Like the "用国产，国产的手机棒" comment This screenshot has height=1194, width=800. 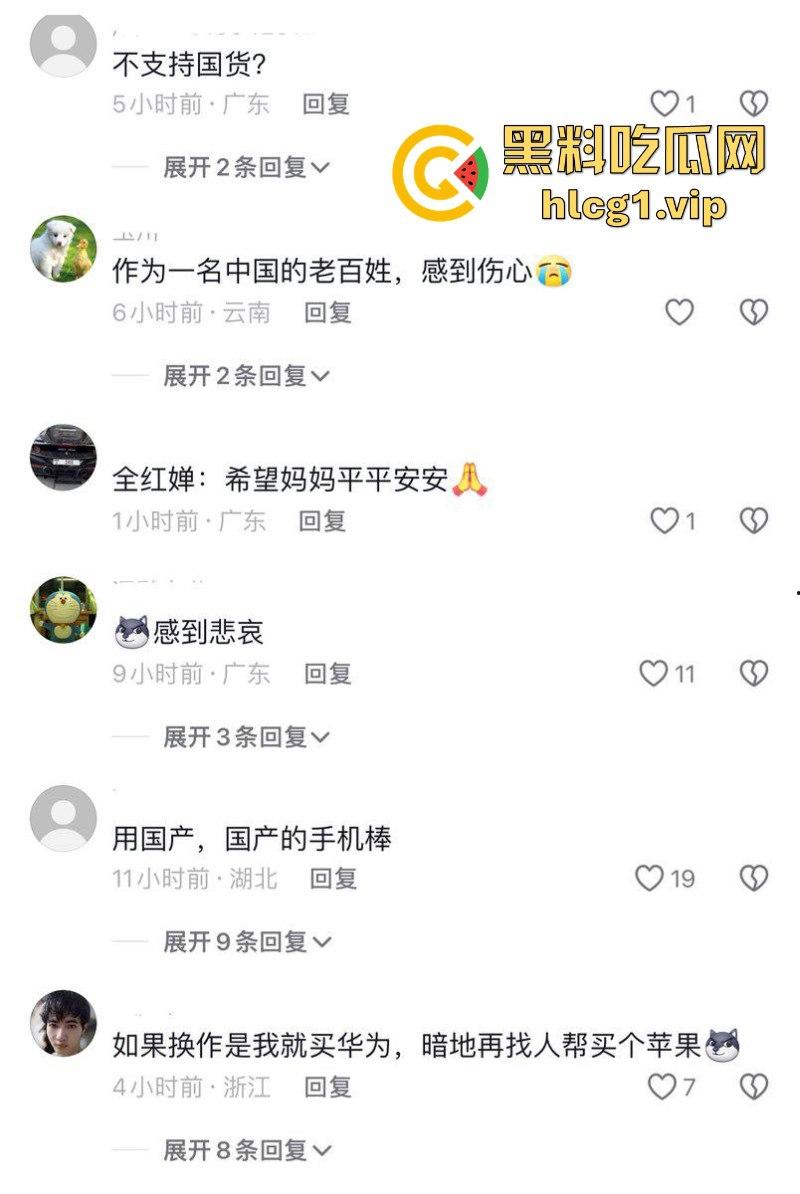coord(650,879)
